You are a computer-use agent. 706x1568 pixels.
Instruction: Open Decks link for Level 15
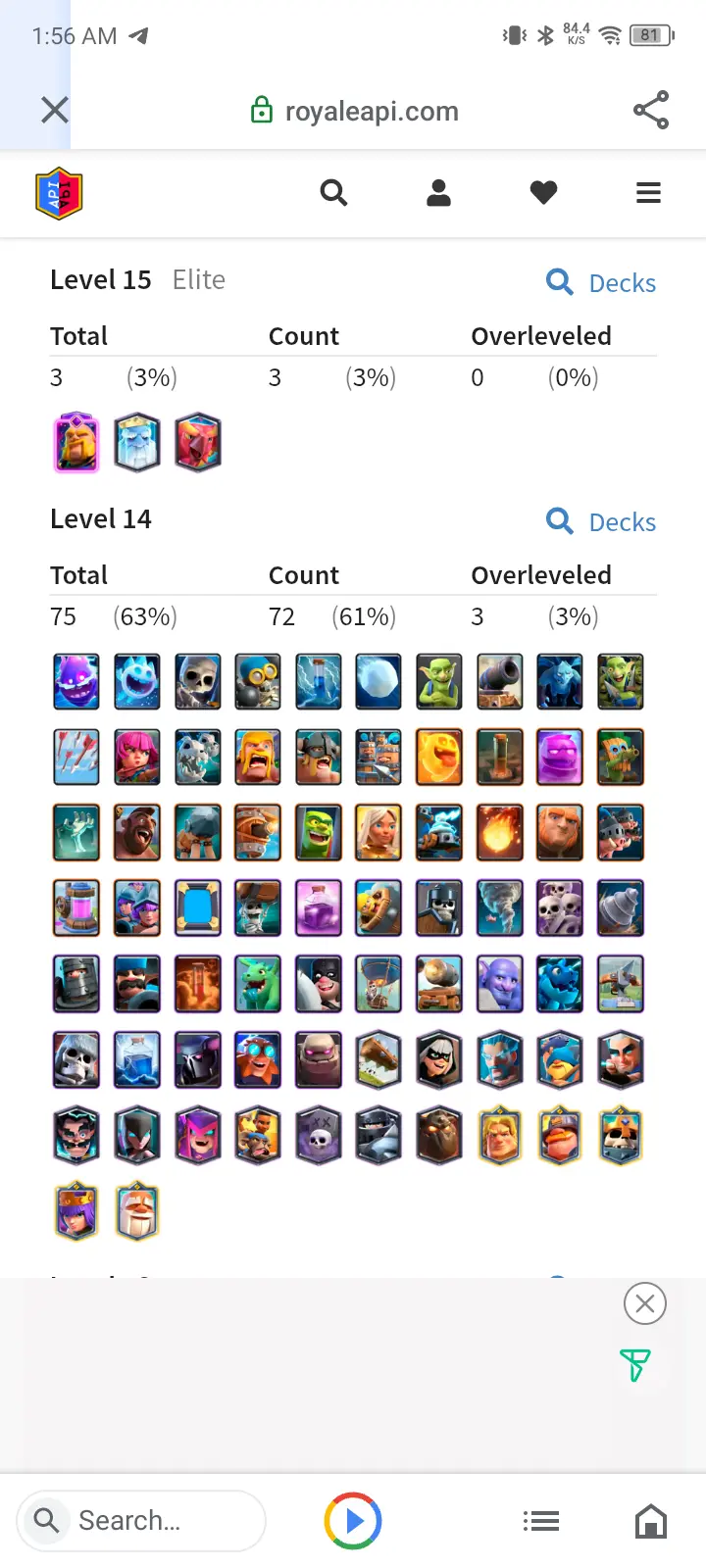601,283
